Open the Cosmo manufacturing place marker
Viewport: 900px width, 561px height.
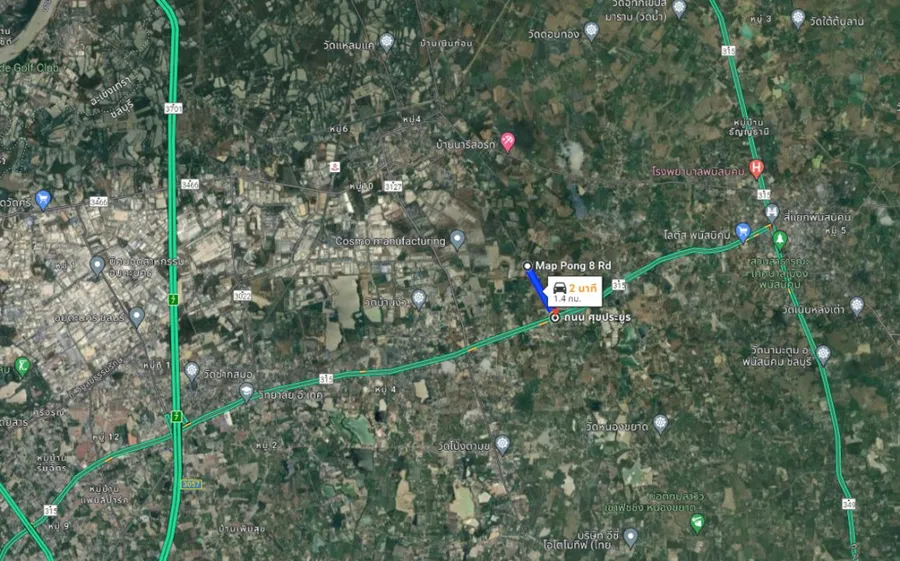(457, 239)
